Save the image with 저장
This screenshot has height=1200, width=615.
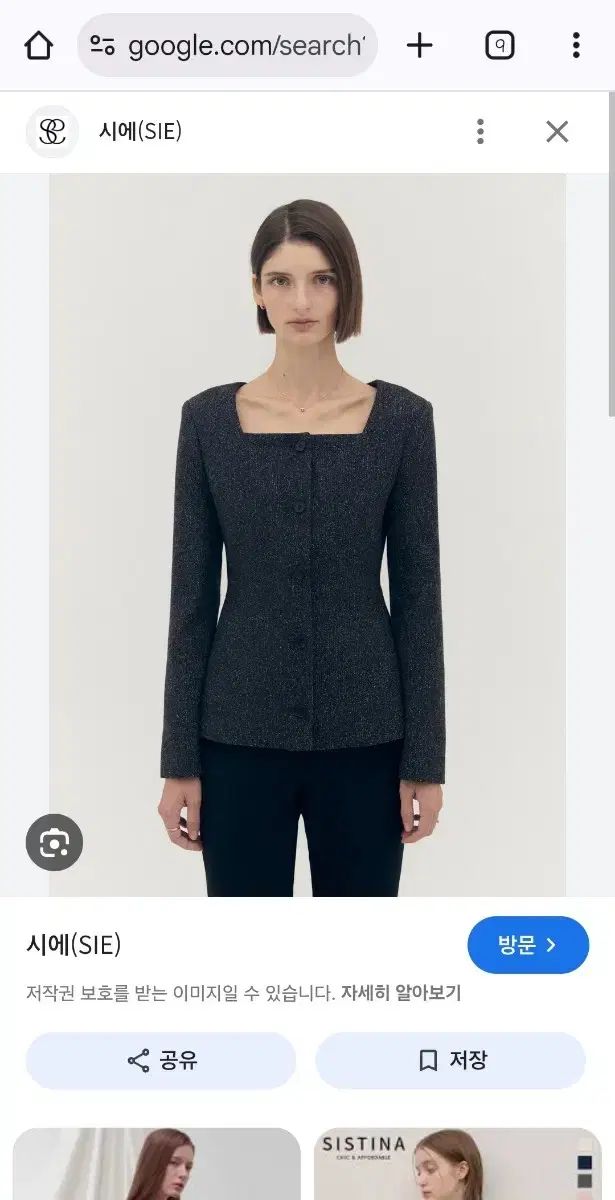(x=451, y=1060)
